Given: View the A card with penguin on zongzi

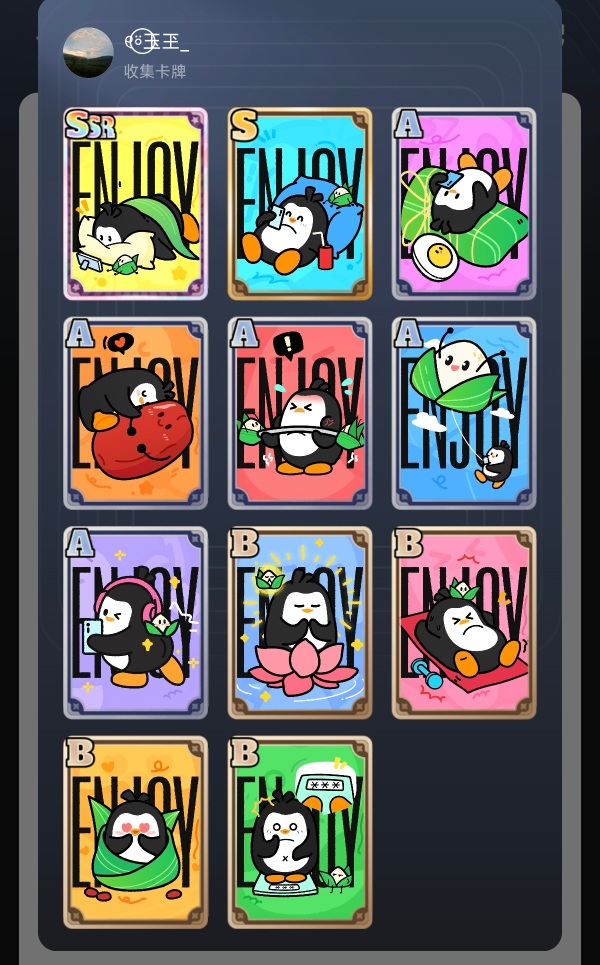Looking at the screenshot, I should pos(464,204).
